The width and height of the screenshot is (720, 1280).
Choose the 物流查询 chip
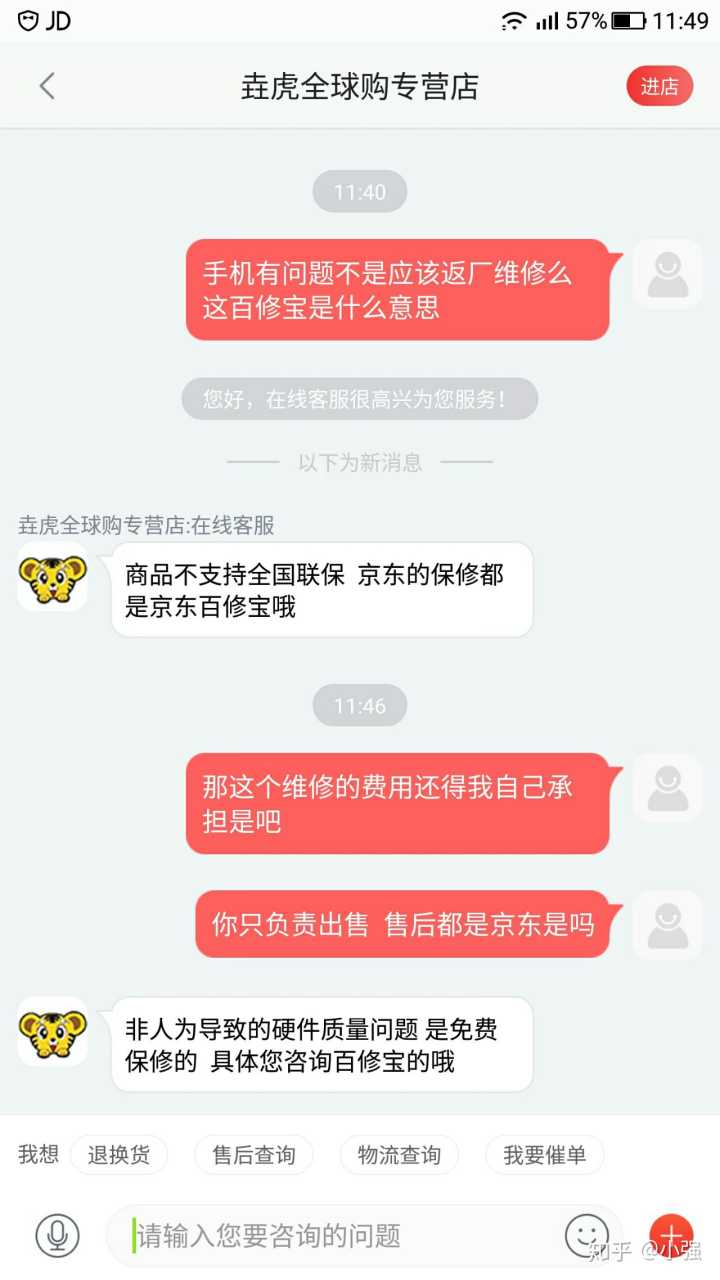click(x=399, y=1155)
